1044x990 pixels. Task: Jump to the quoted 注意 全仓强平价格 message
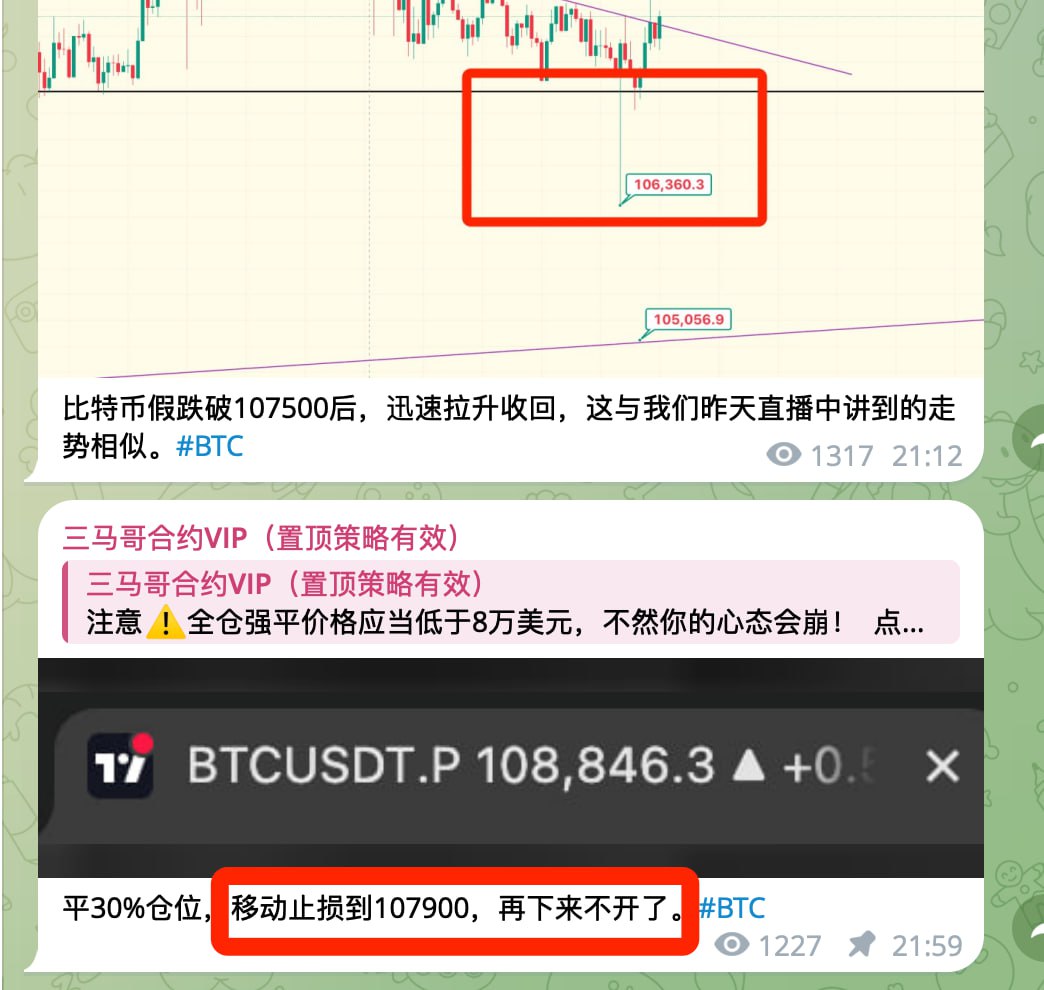click(x=510, y=603)
